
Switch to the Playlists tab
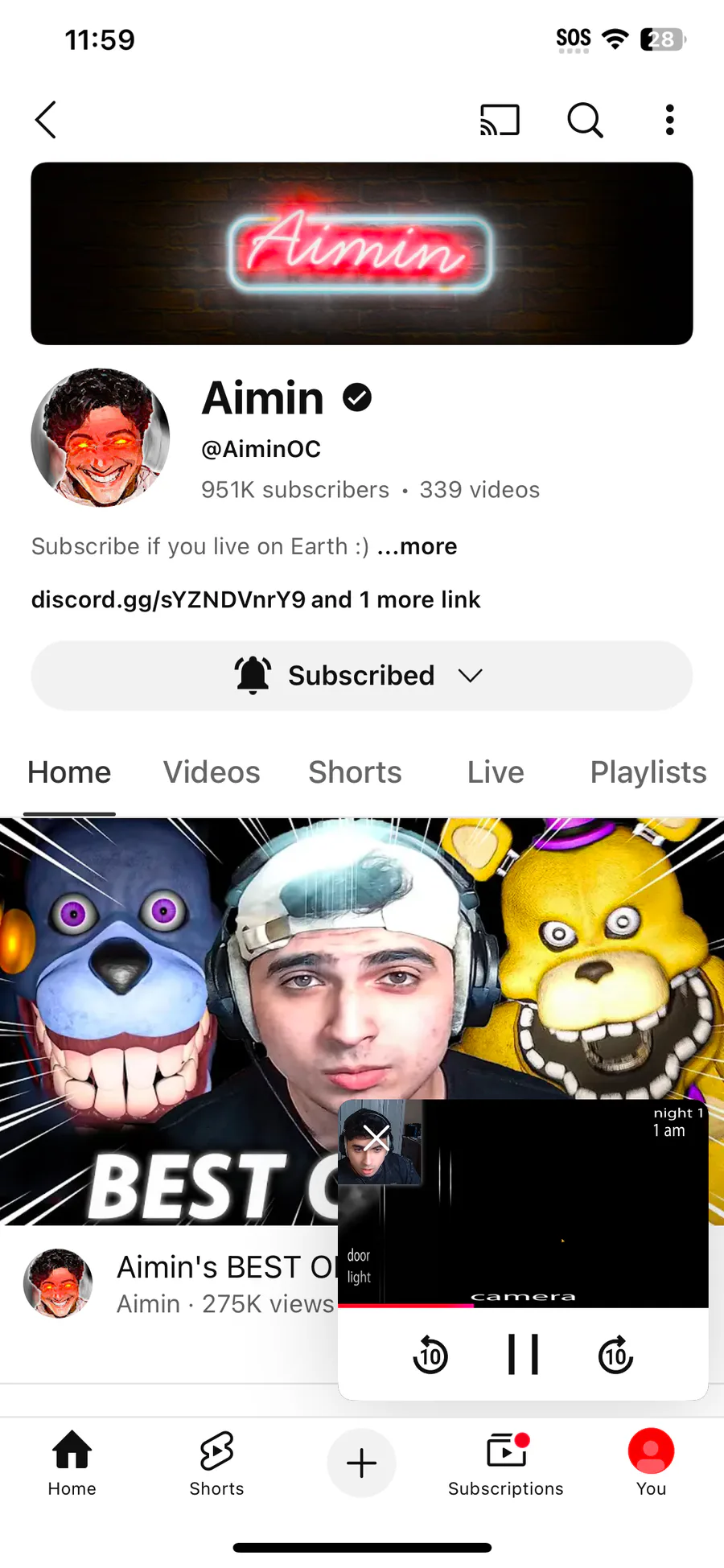point(648,772)
